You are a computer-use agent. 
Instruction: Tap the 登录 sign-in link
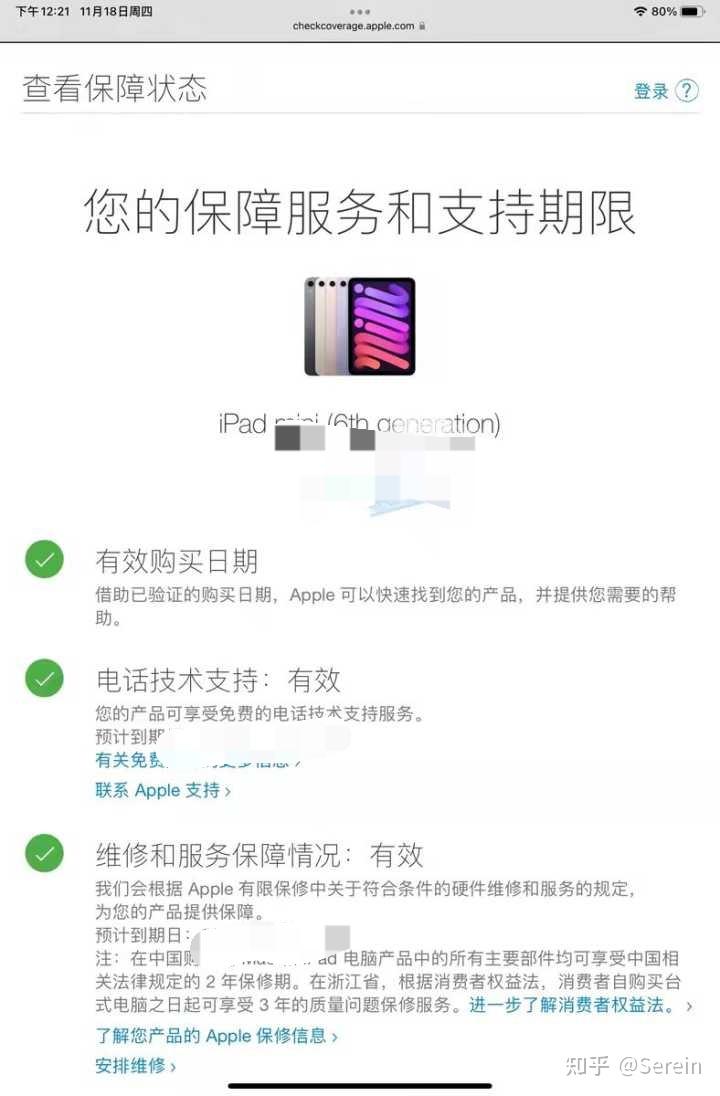click(651, 91)
